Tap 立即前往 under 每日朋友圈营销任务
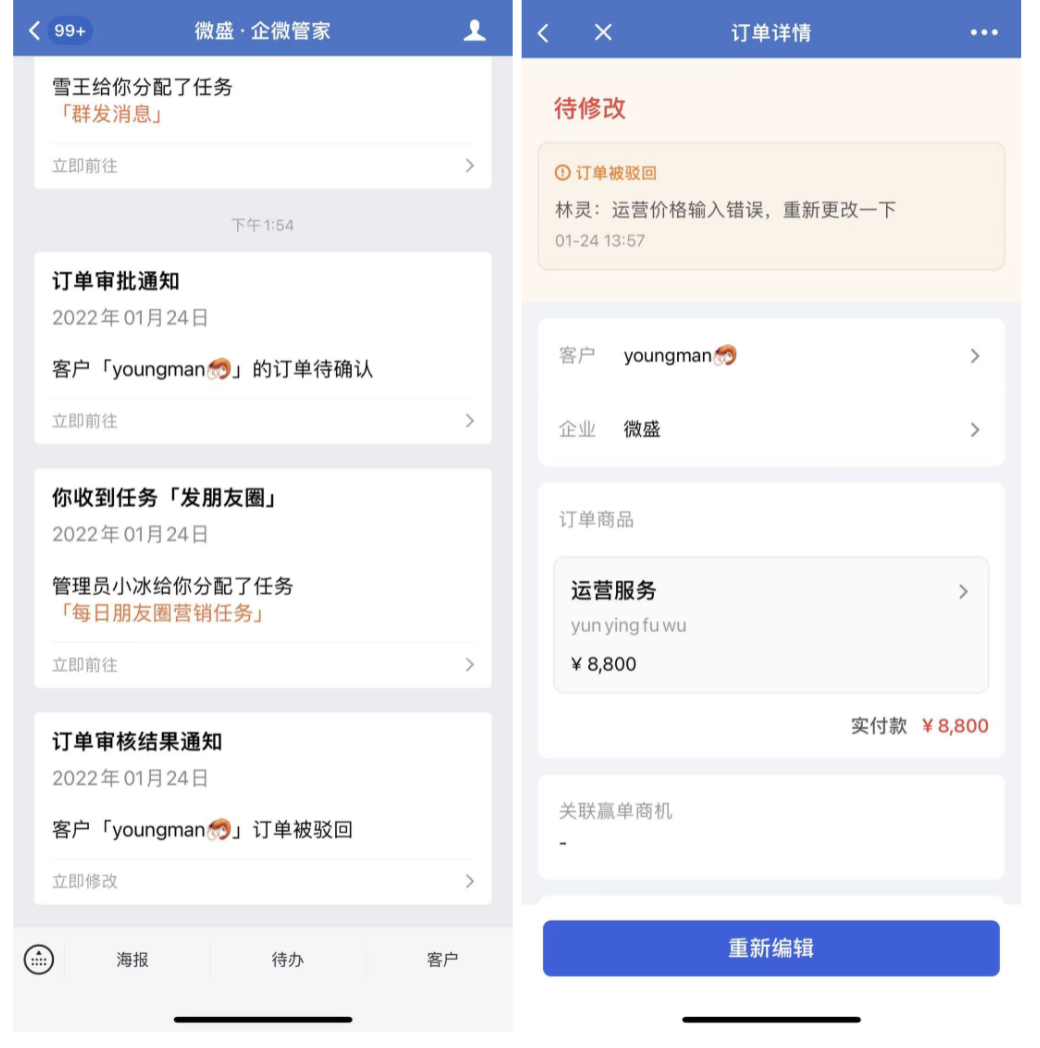This screenshot has width=1040, height=1048. [x=262, y=665]
